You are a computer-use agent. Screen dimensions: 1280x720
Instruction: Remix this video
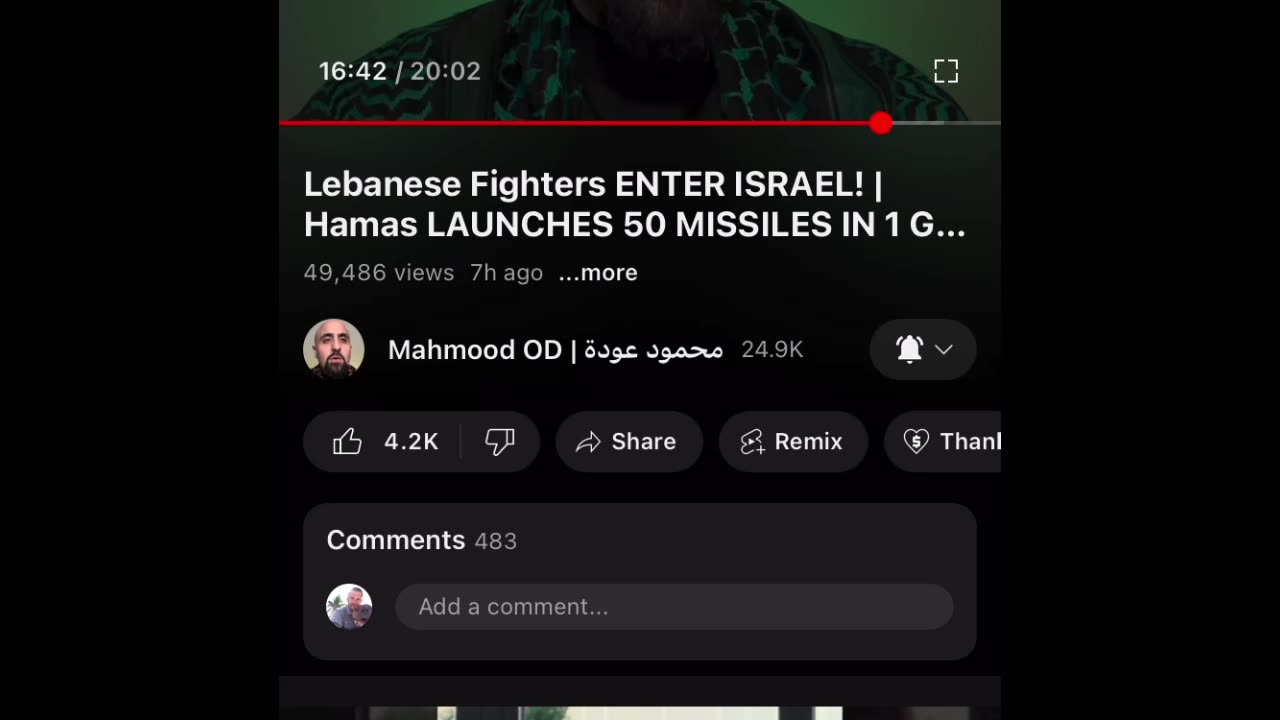(792, 442)
